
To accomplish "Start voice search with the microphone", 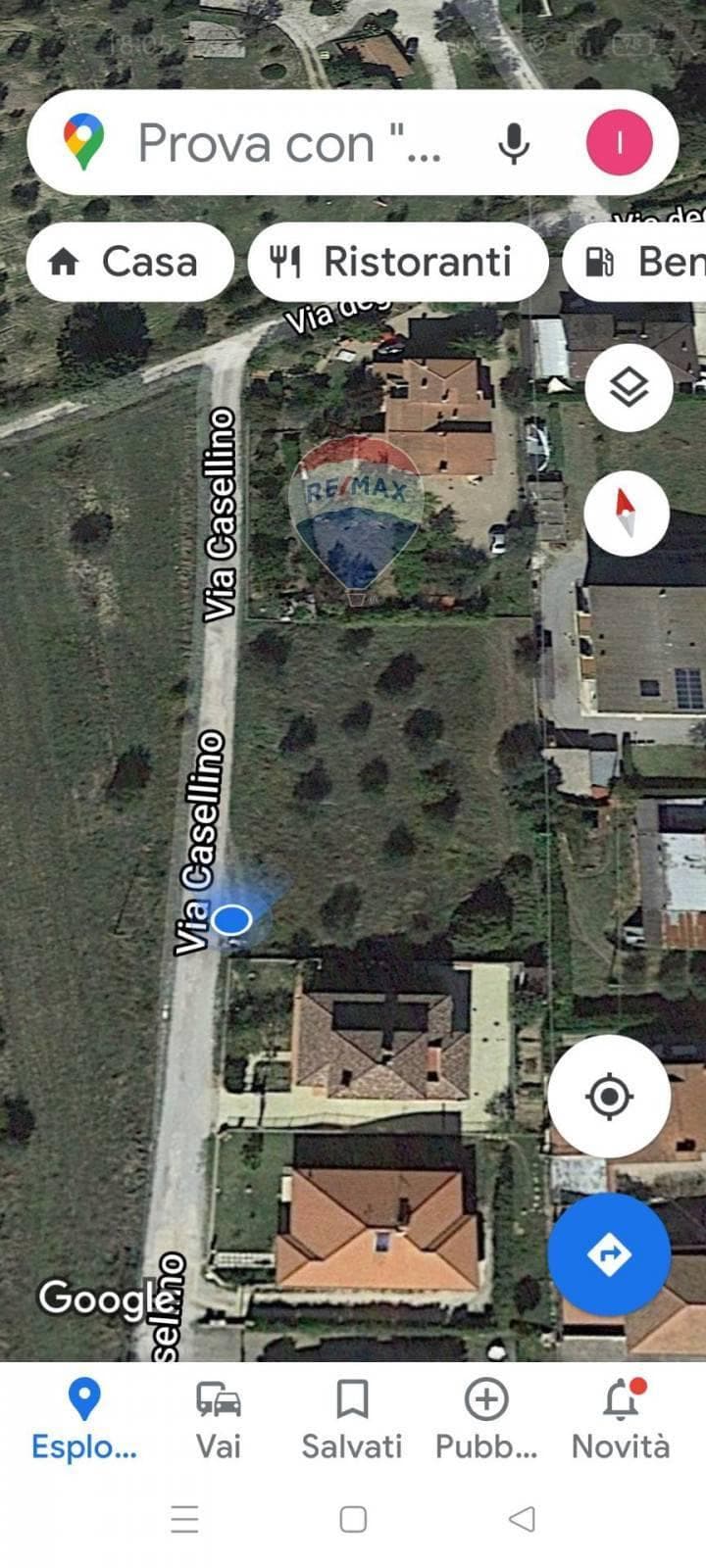I will [514, 143].
